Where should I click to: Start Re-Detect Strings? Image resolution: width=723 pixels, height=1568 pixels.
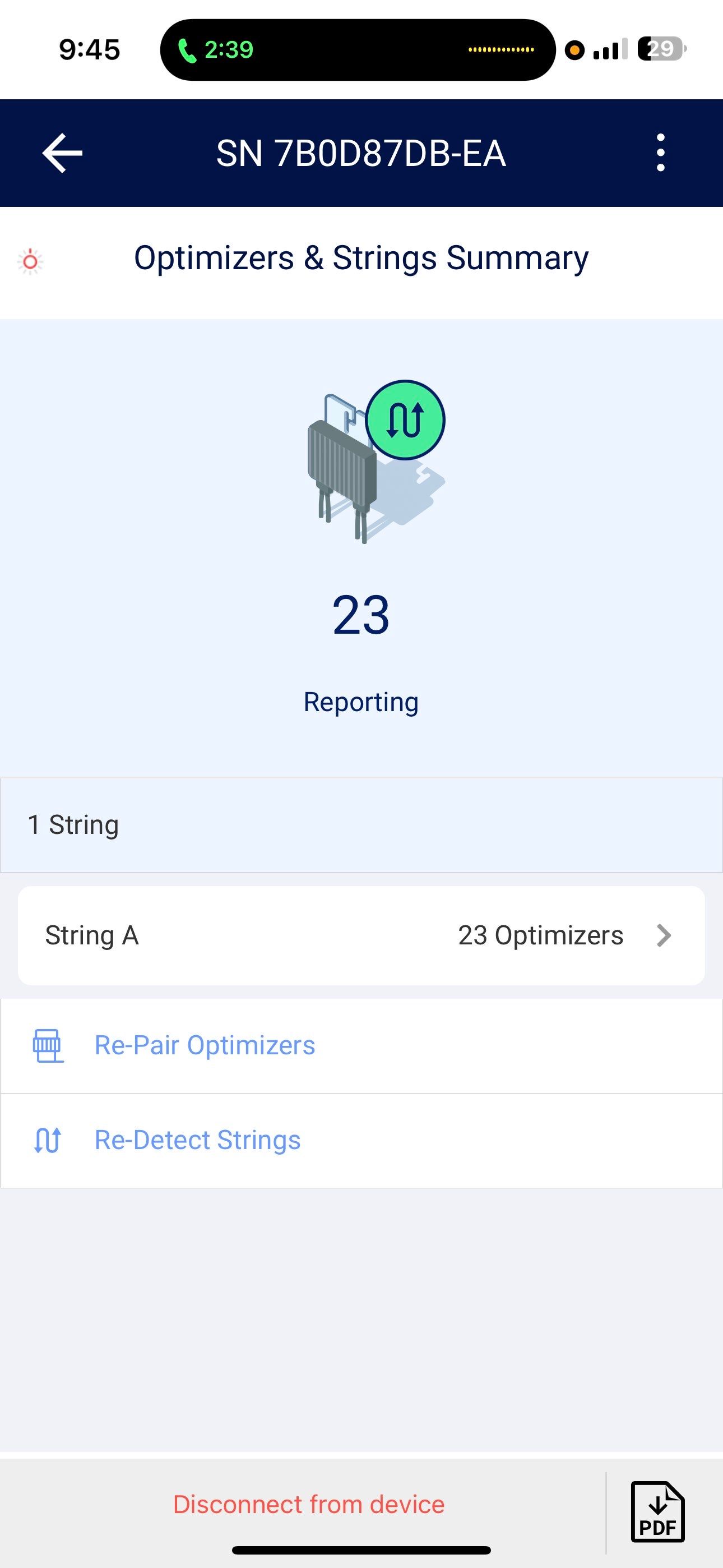click(197, 1140)
